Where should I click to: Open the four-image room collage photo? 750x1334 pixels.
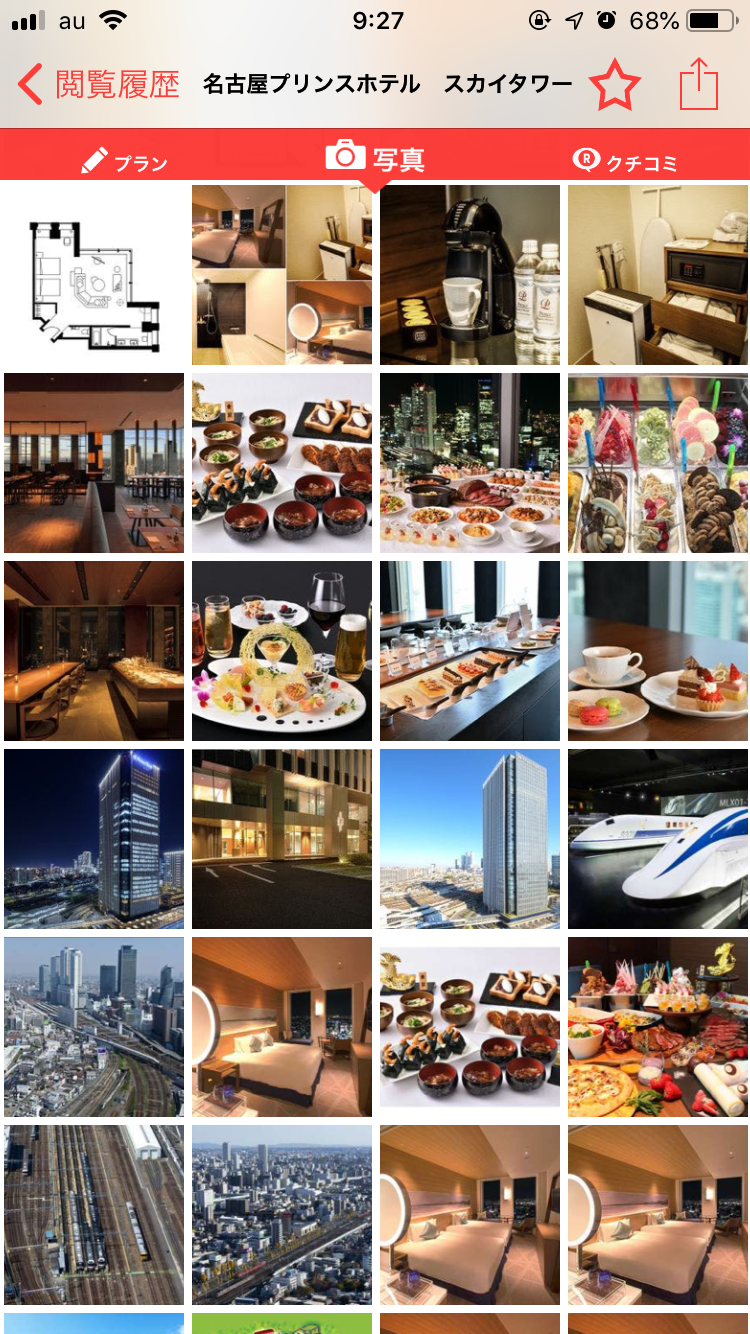[282, 275]
